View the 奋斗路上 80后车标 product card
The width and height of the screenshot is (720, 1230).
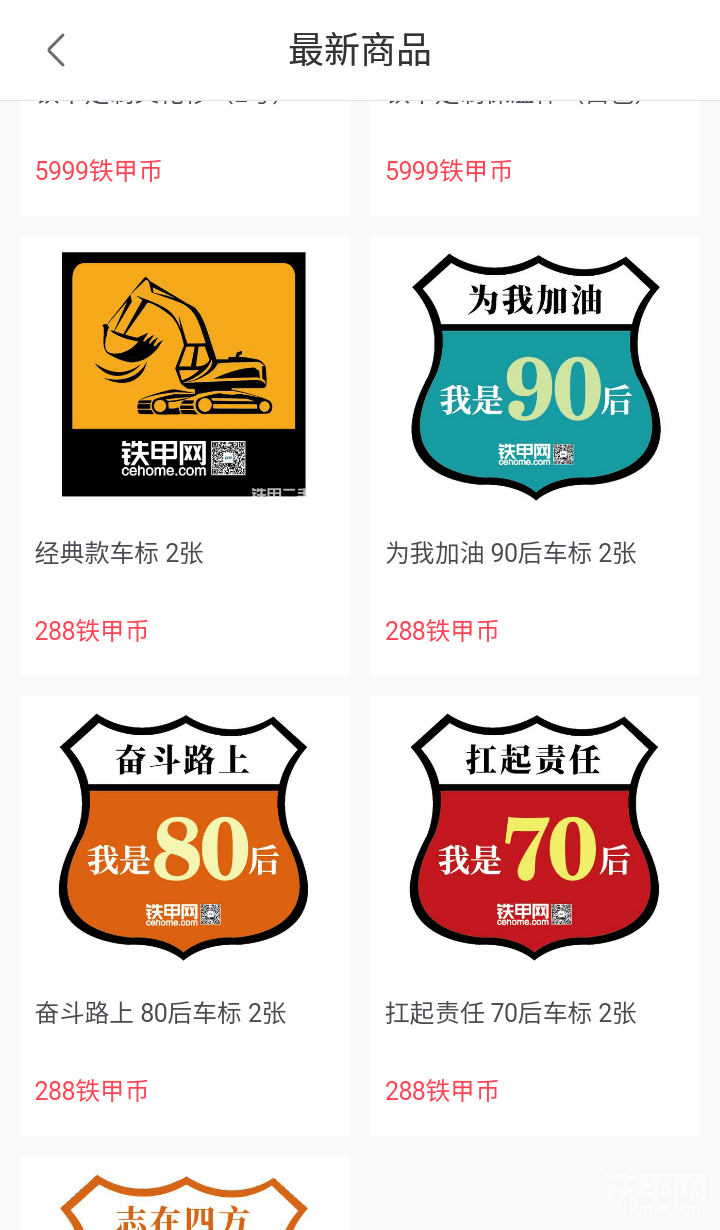click(x=184, y=915)
